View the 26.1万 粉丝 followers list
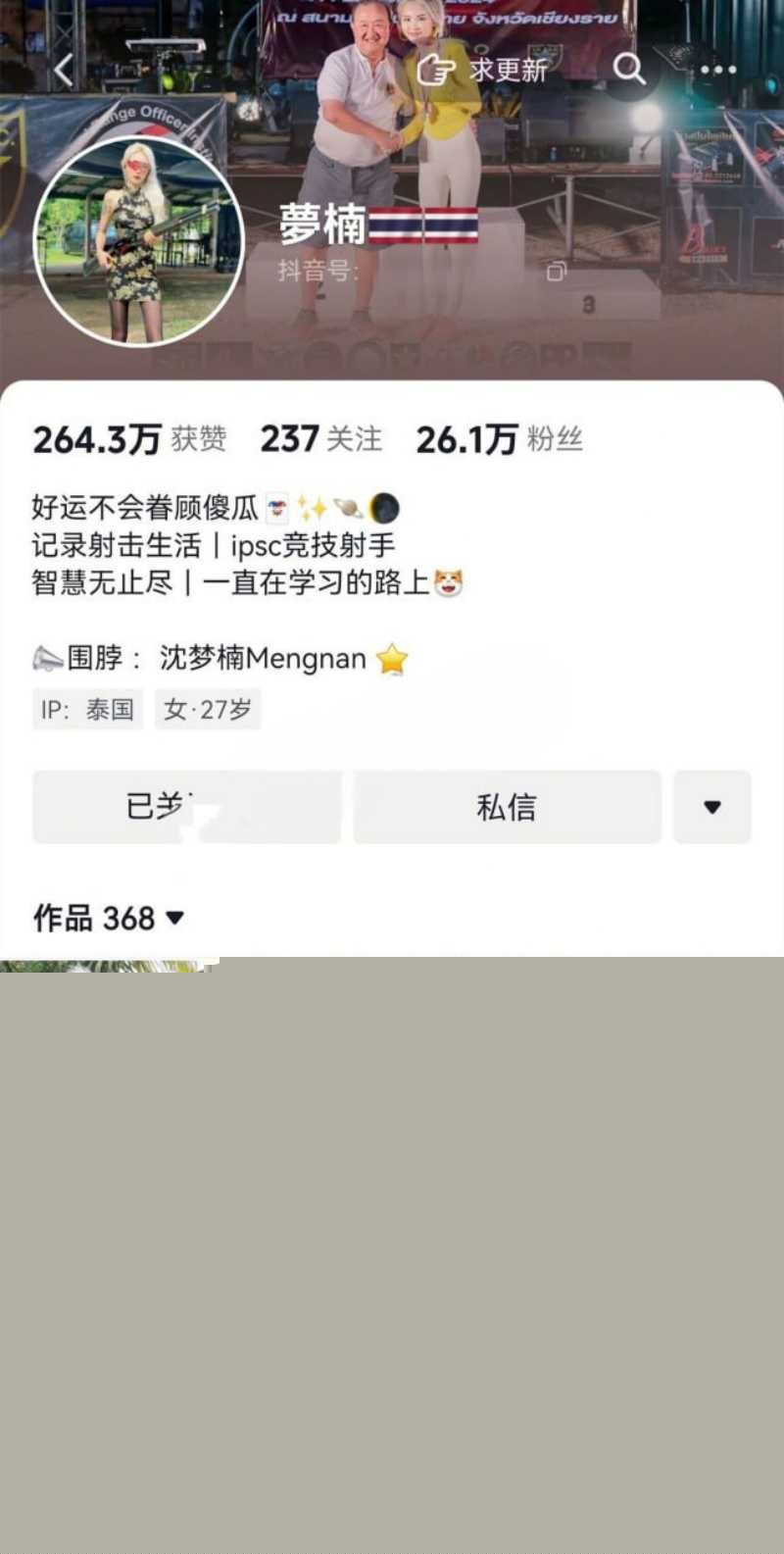 499,439
